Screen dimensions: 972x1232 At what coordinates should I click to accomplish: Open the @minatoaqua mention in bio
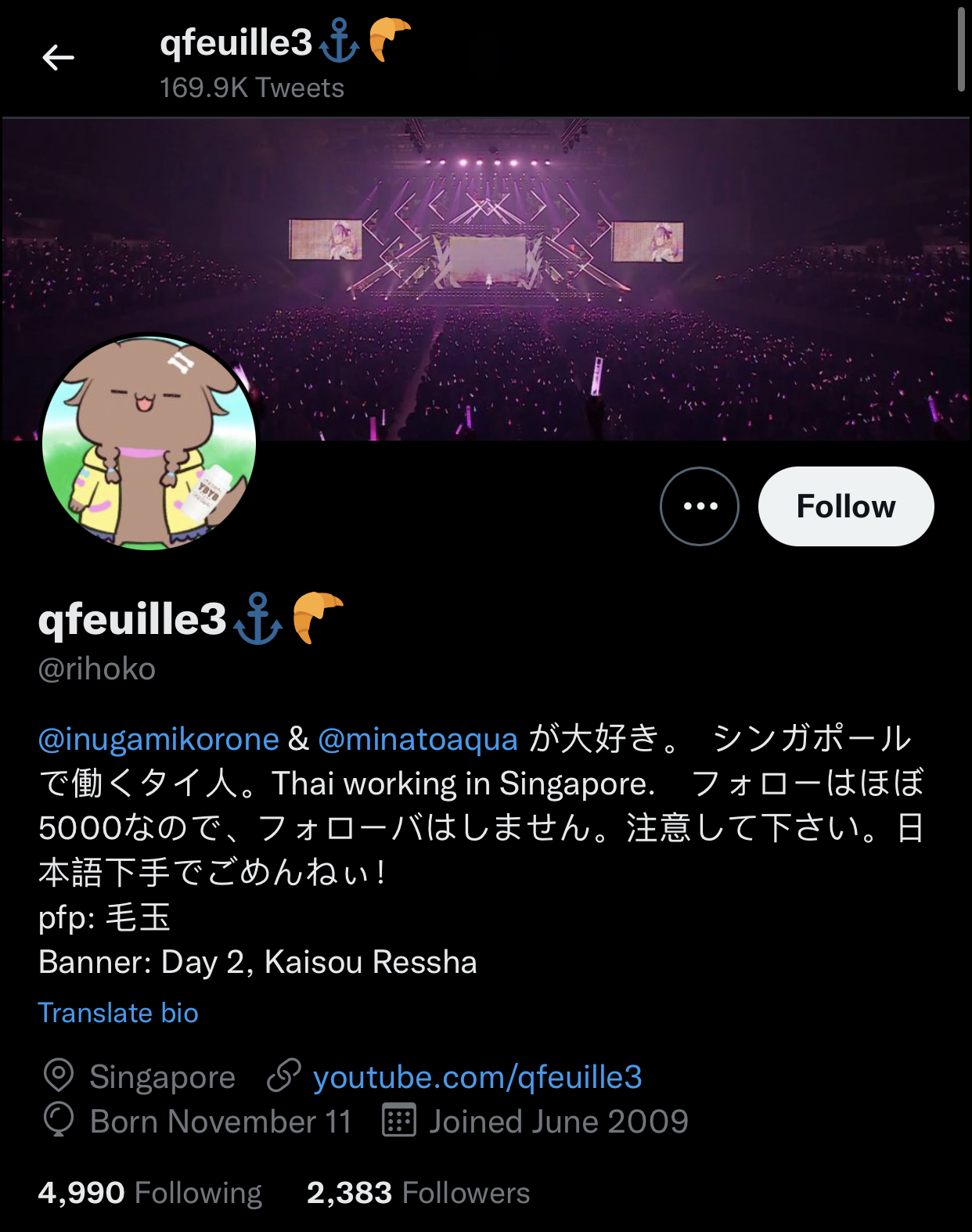[418, 739]
